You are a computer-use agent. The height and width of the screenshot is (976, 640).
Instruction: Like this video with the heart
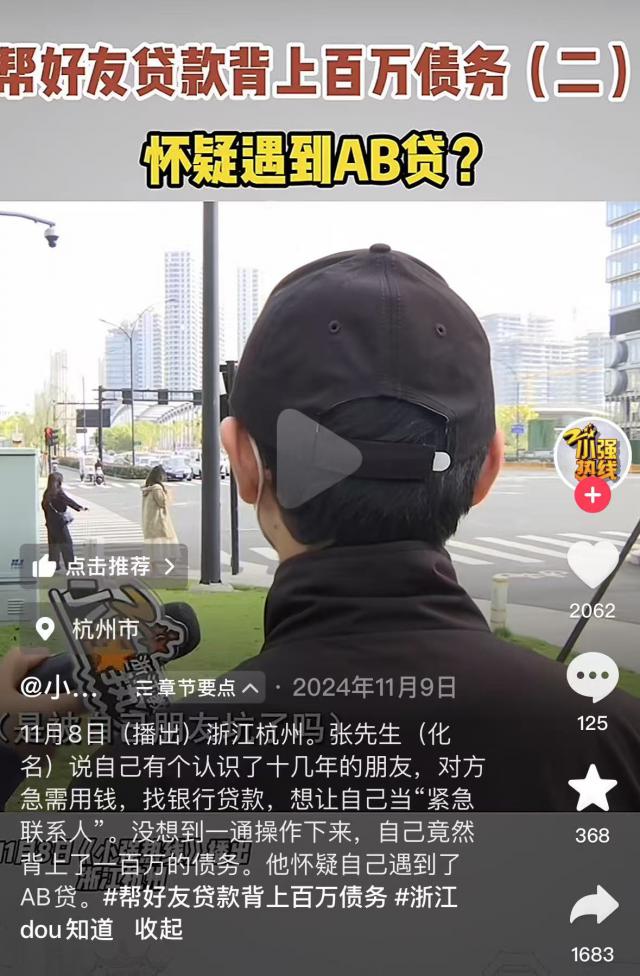point(592,565)
